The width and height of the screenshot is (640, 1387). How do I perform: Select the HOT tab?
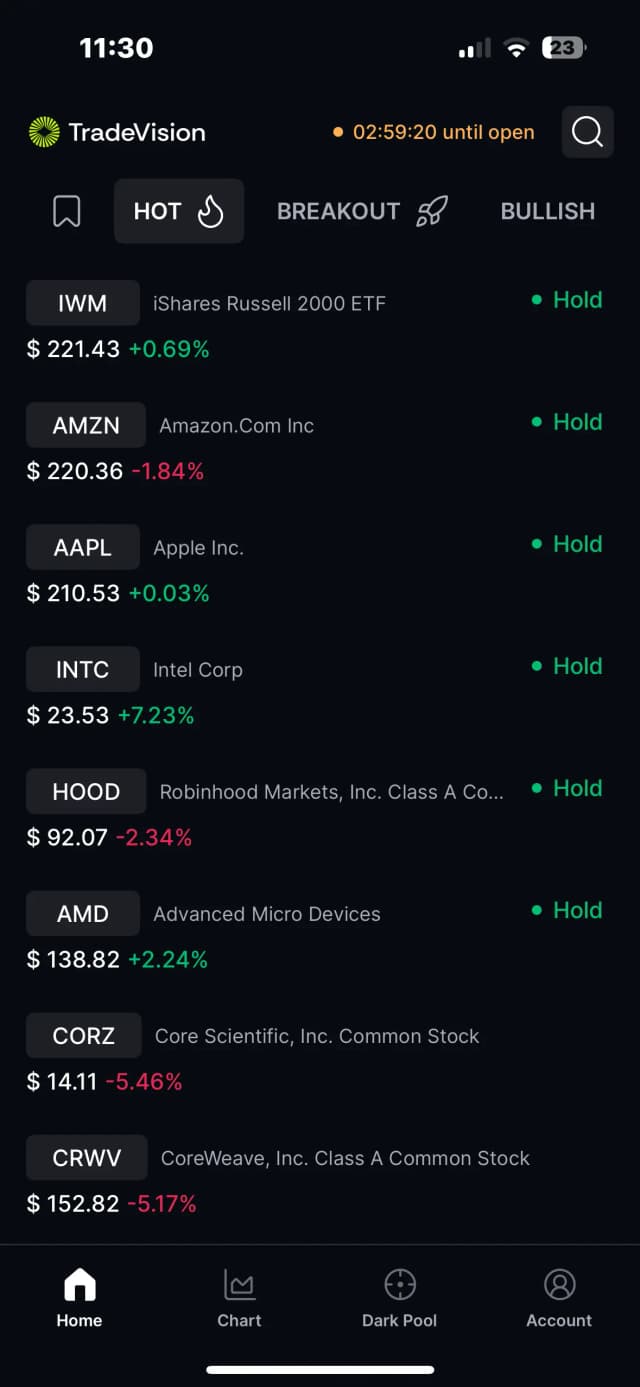pos(178,211)
